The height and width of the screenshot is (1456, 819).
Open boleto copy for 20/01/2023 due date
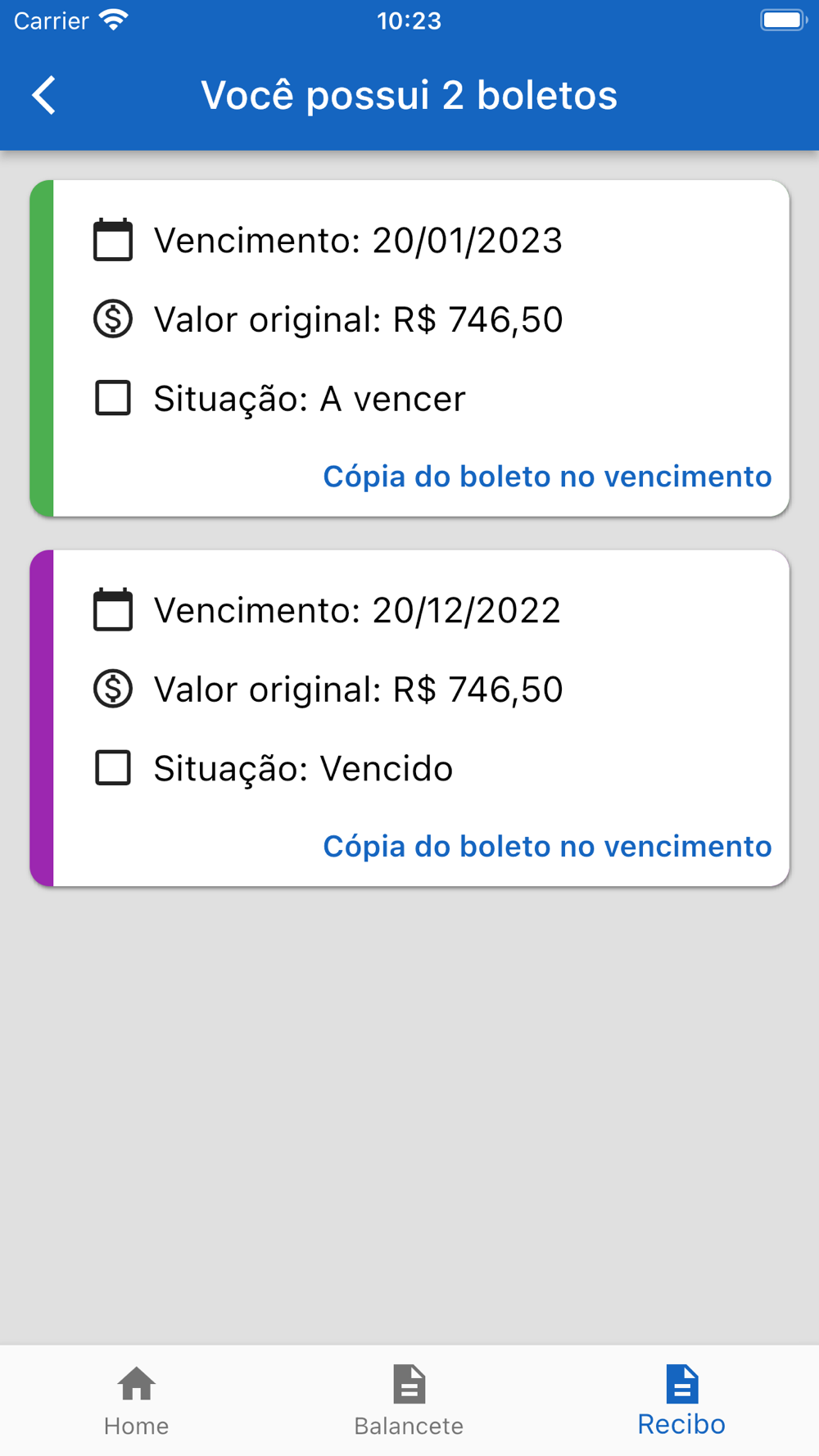coord(547,476)
